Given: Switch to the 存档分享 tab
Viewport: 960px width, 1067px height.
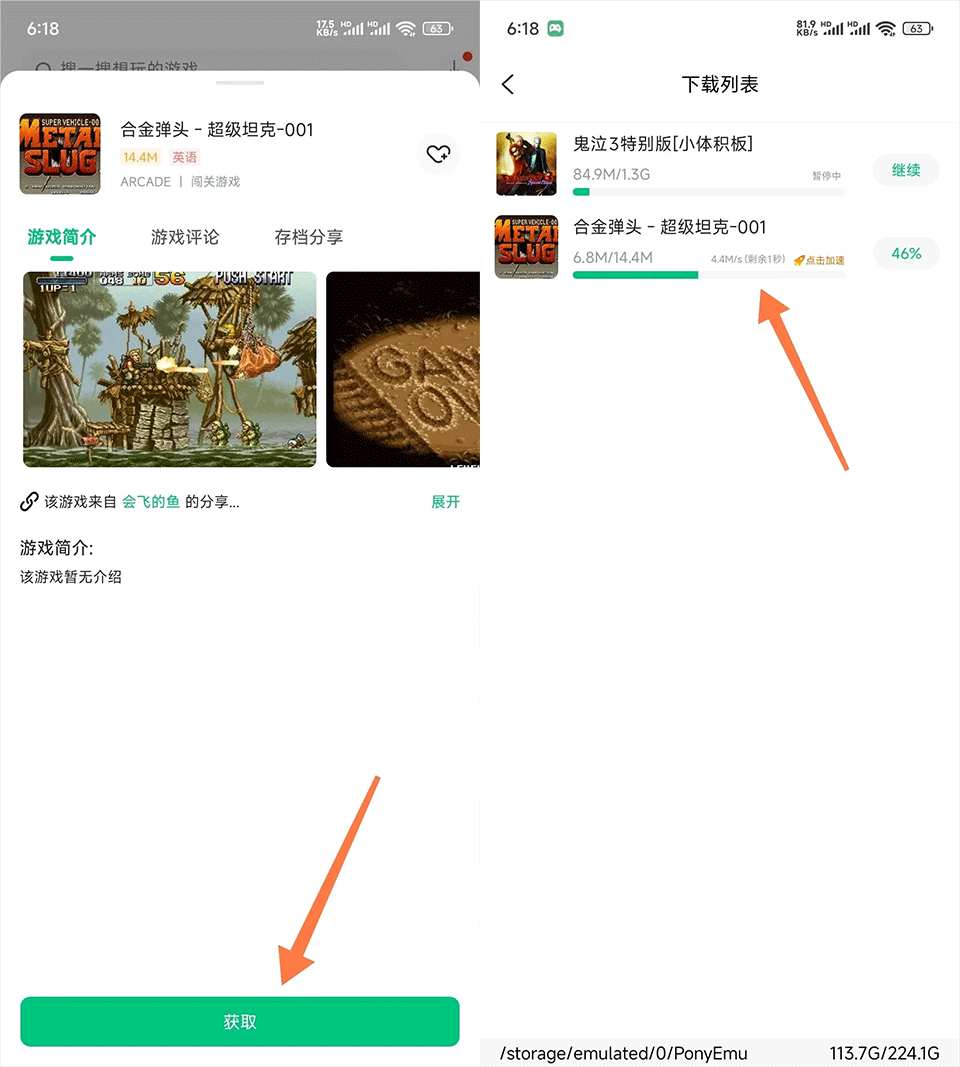Looking at the screenshot, I should (308, 237).
